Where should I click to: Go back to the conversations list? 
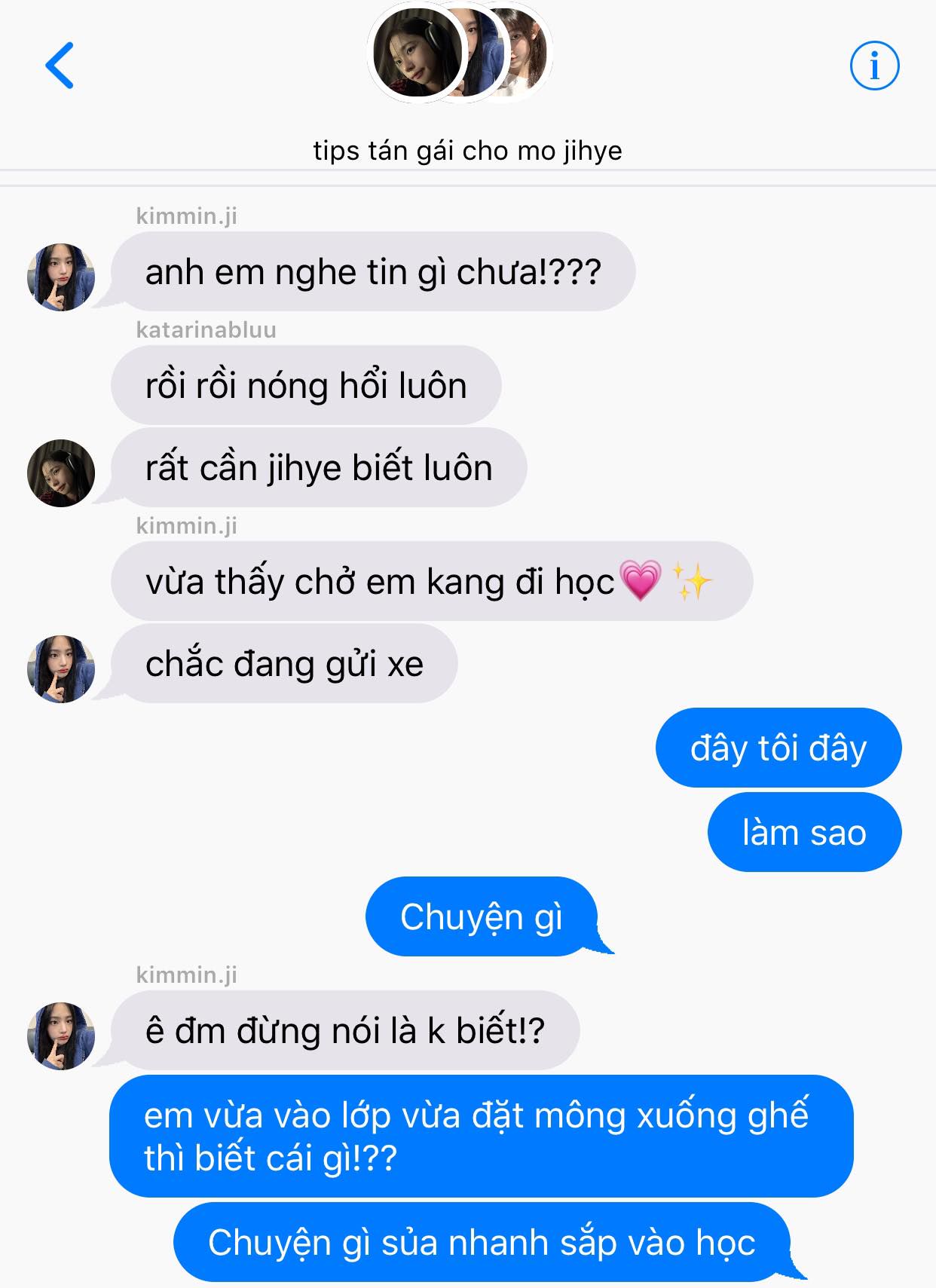(x=60, y=66)
